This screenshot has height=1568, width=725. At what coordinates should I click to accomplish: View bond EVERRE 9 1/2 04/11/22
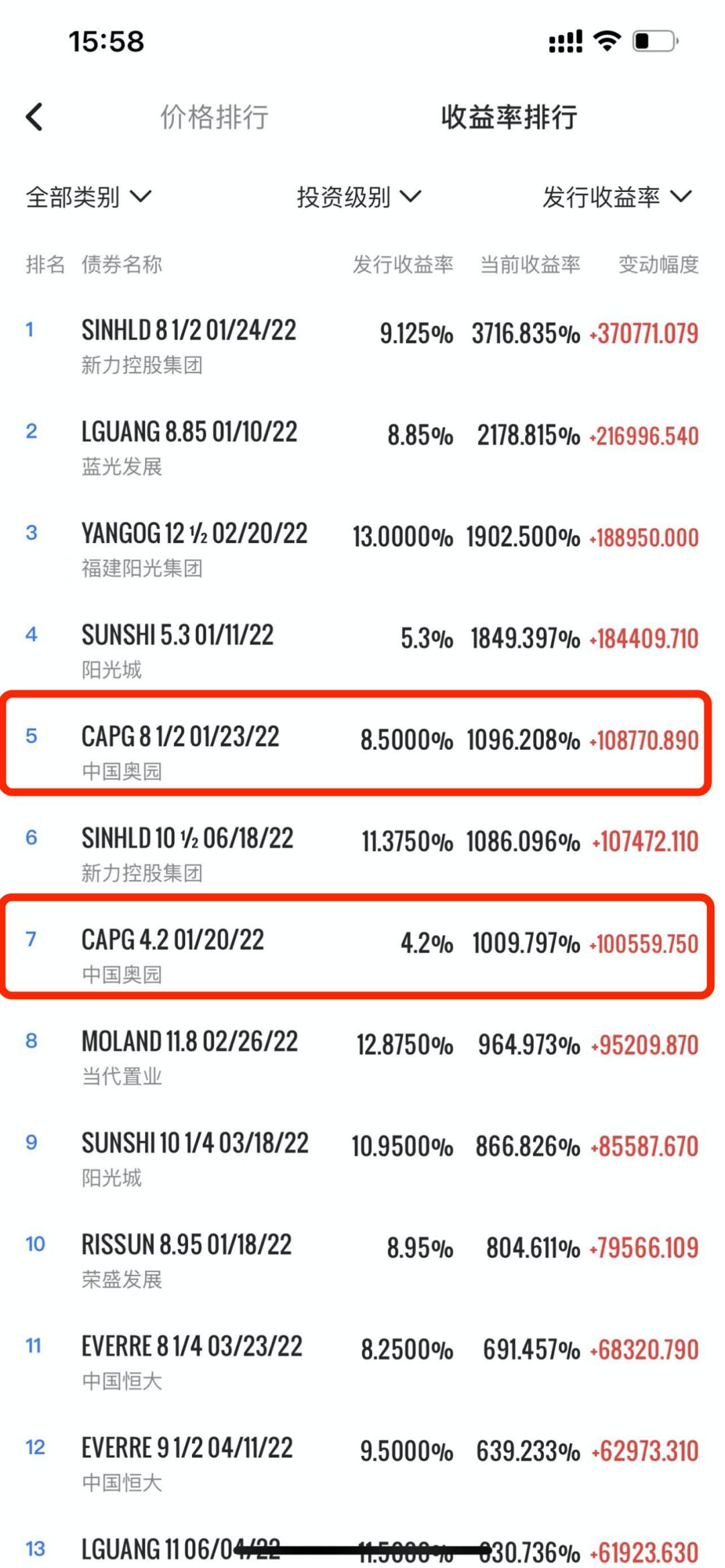[x=362, y=1463]
